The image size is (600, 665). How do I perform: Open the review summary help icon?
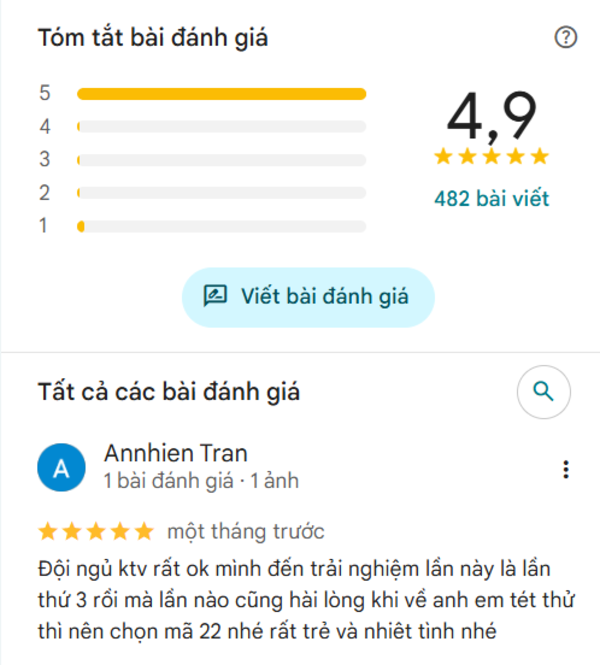[x=566, y=38]
